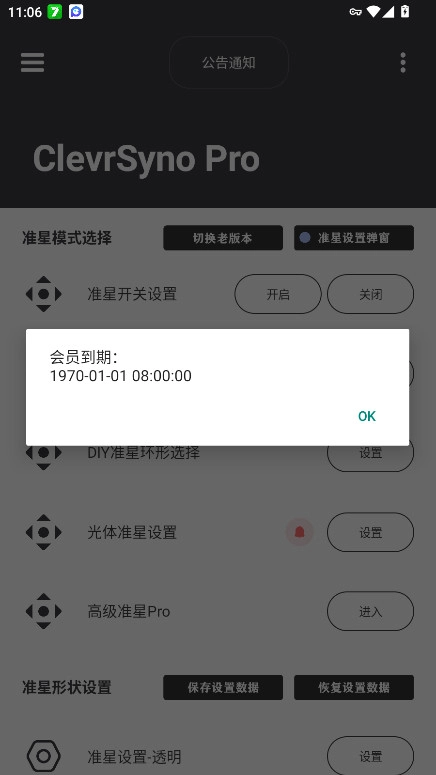Tap 切换老版本 to switch versions

pyautogui.click(x=223, y=238)
